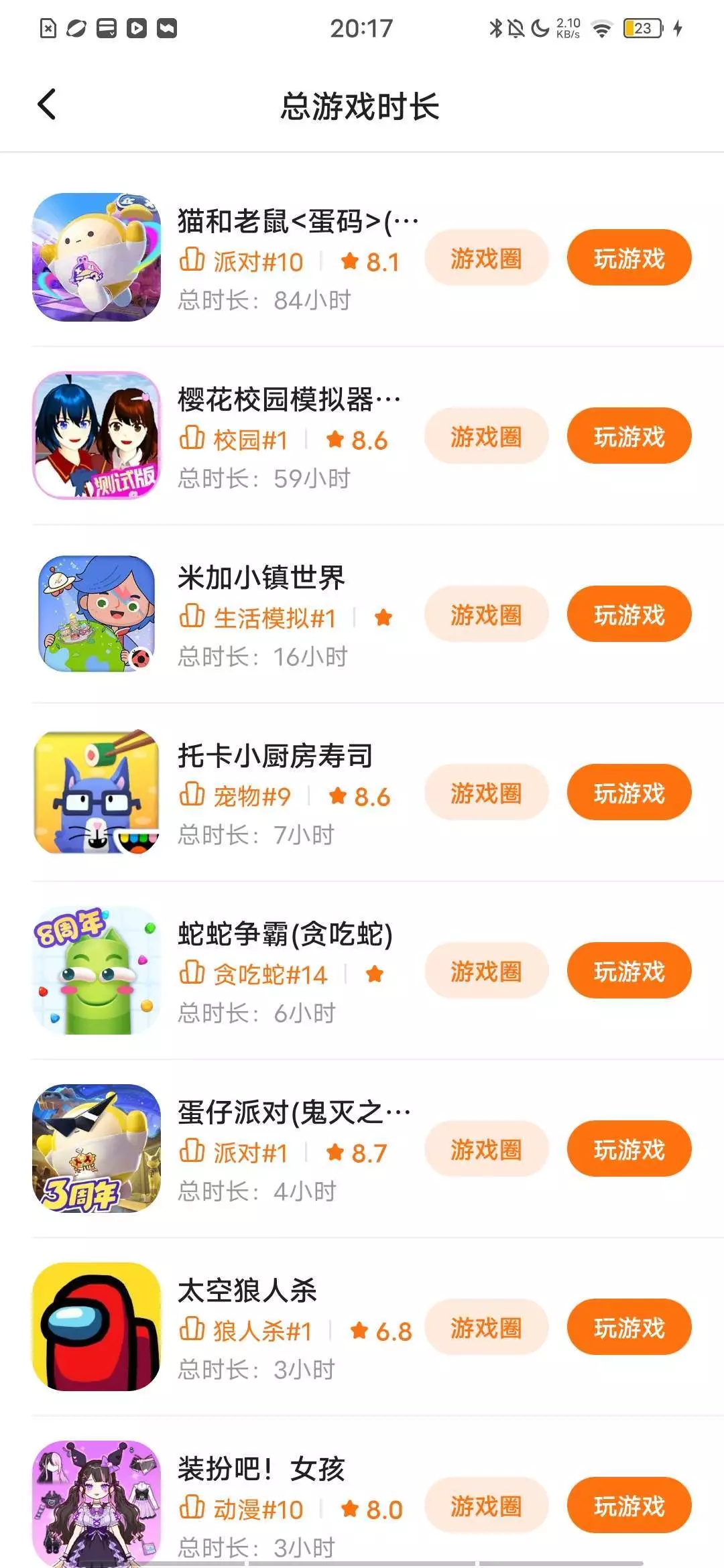
Task: Open 游戏圈 for 装扮吧！女孩
Action: click(486, 1506)
